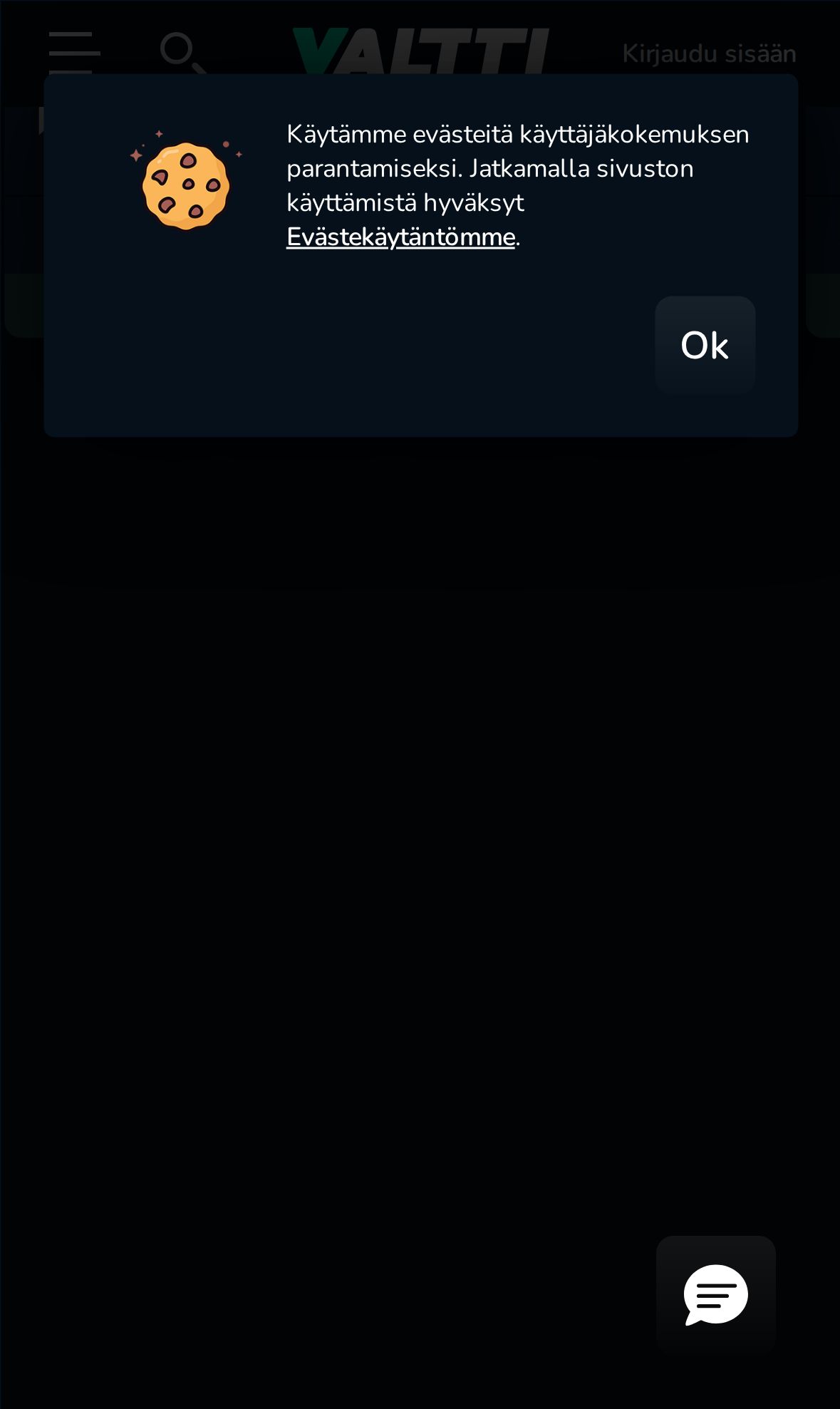
Task: Accept cookies with the Ok button
Action: point(705,345)
